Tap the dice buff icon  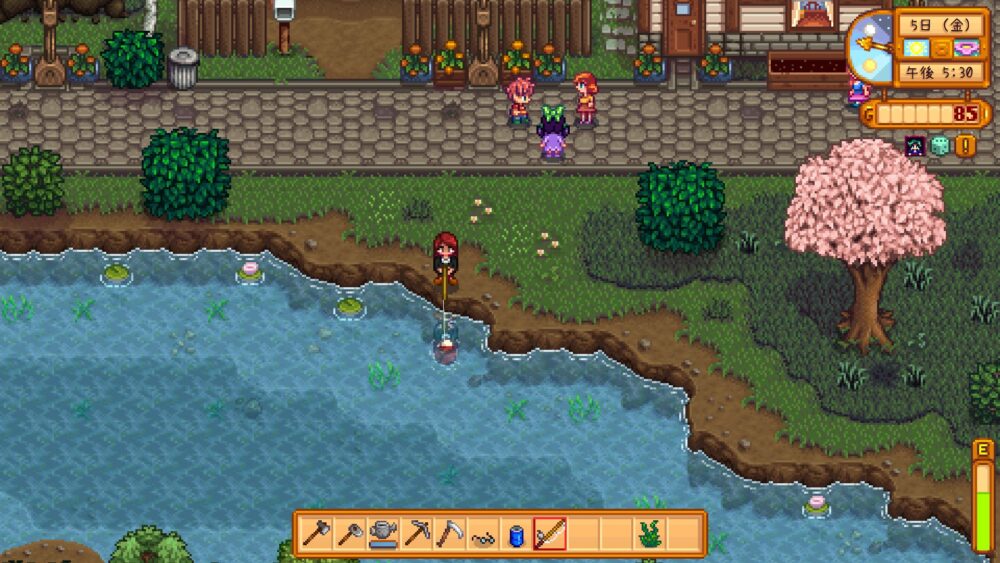(x=940, y=146)
